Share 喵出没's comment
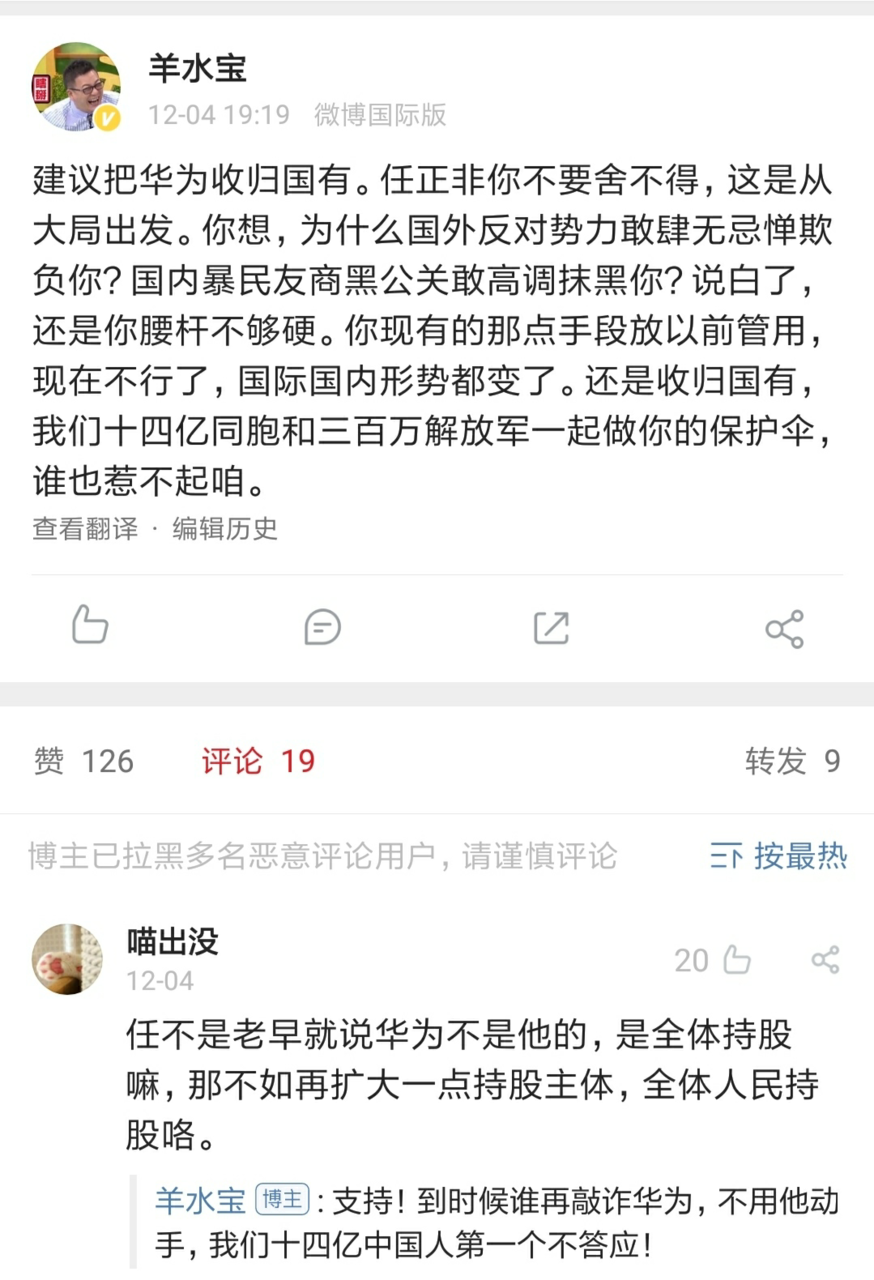The image size is (874, 1280). point(825,961)
